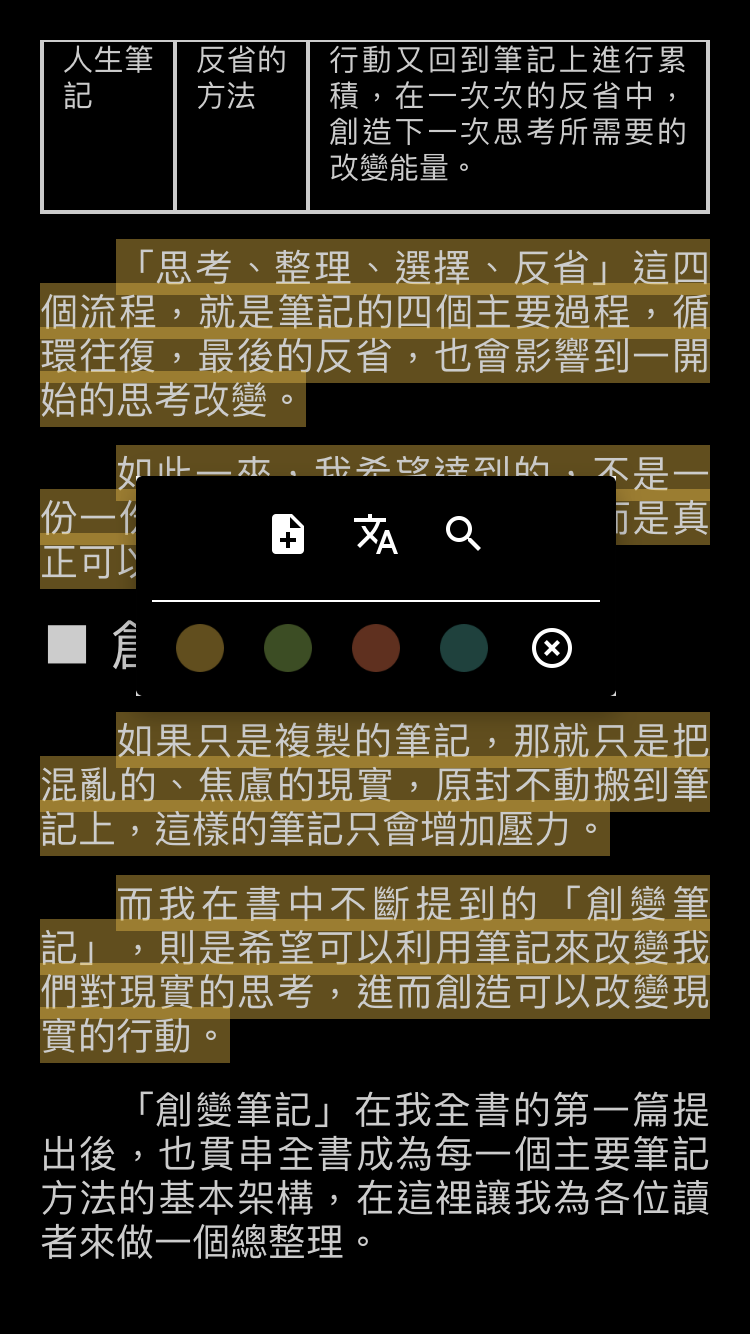Choose the green highlight color
Image resolution: width=750 pixels, height=1334 pixels.
click(288, 648)
